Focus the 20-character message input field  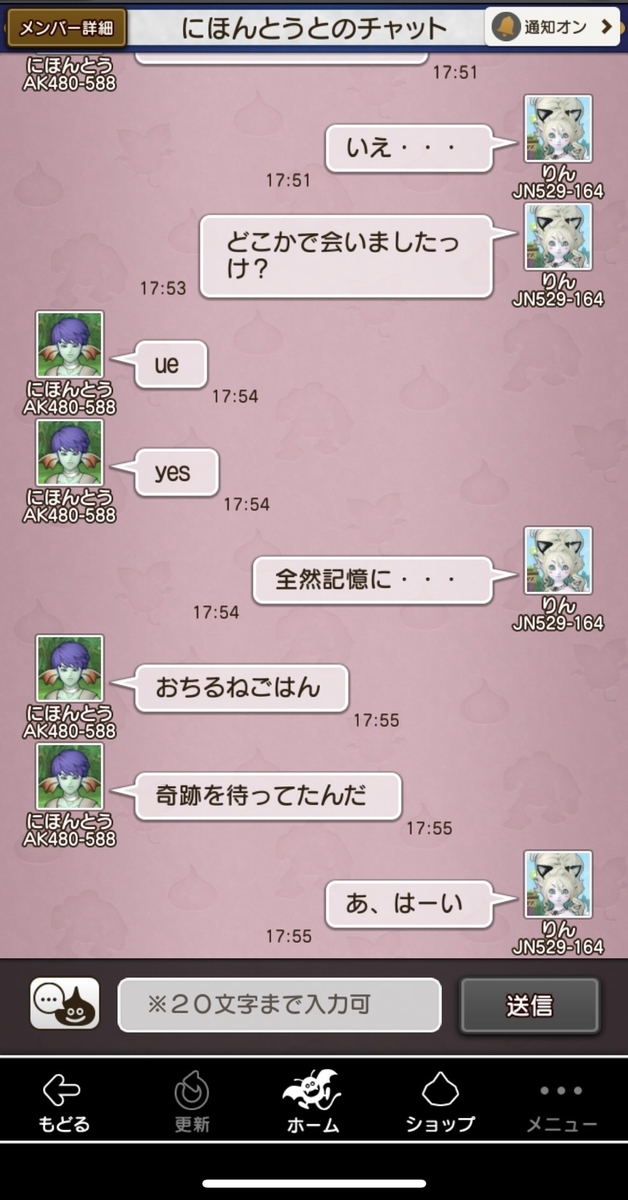279,1005
